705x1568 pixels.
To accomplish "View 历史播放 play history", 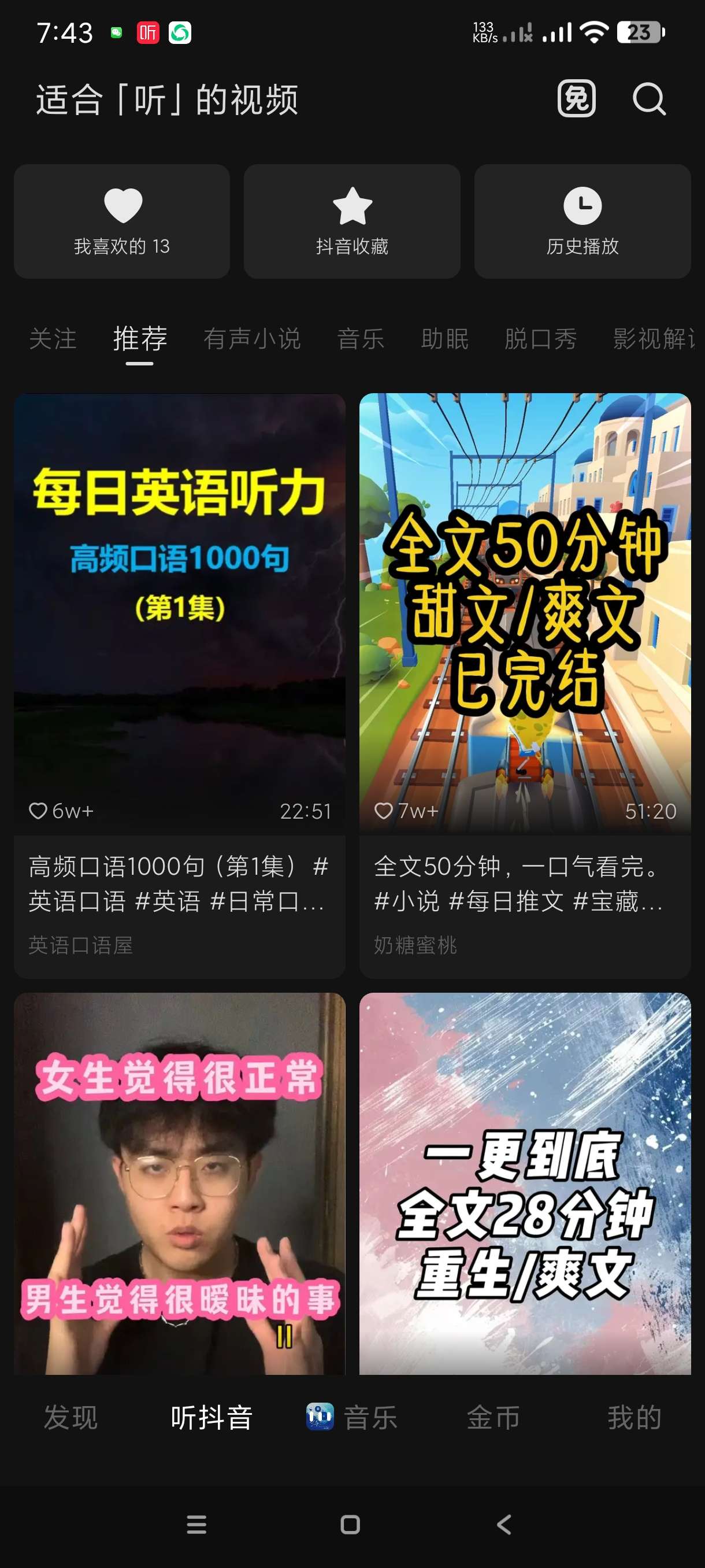I will coord(582,221).
